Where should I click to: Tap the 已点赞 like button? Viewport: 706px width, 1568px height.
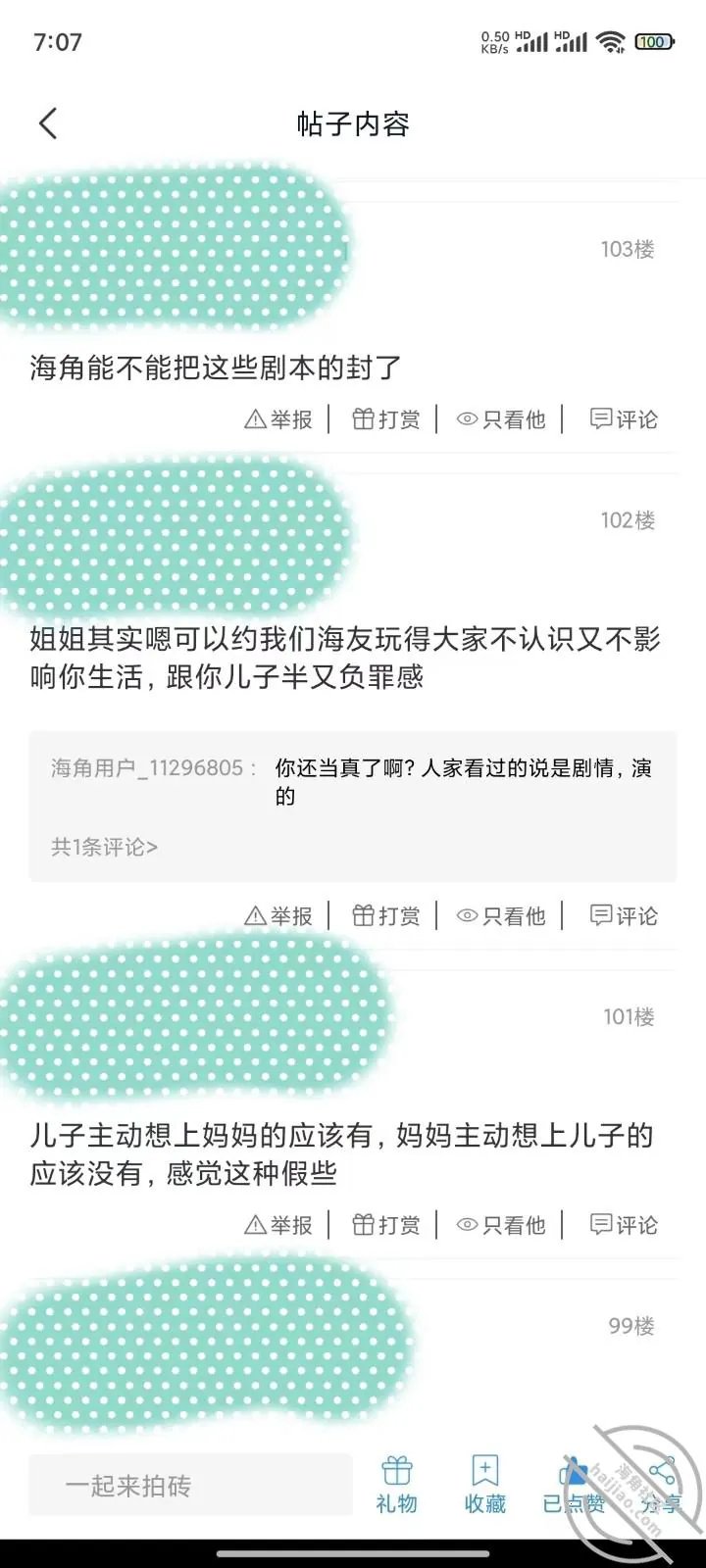tap(574, 1485)
